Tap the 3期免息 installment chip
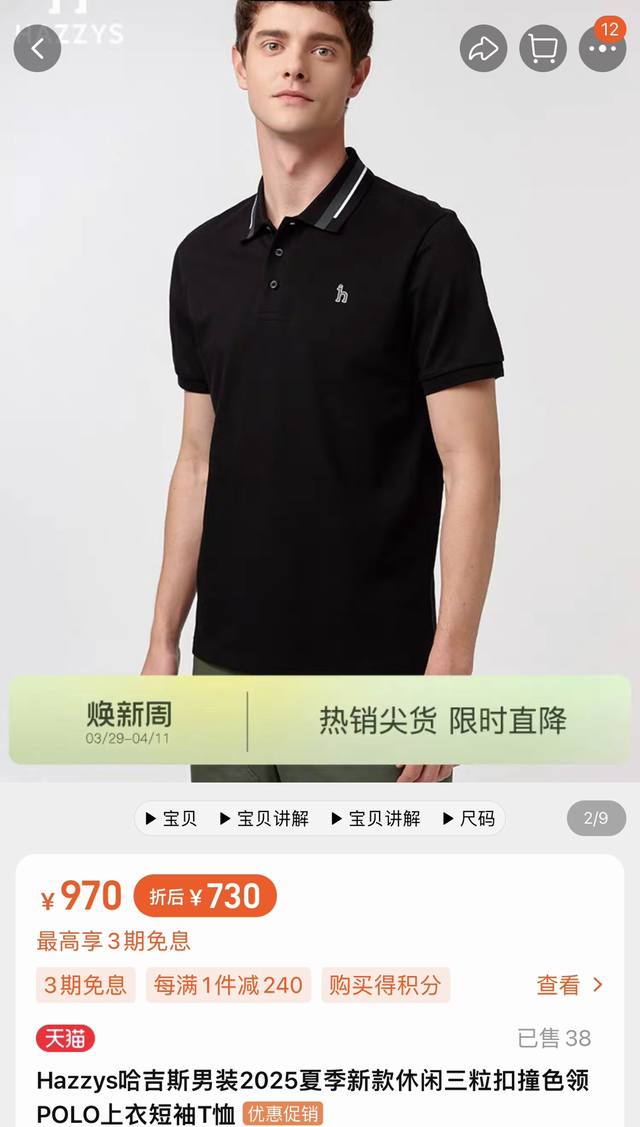640x1127 pixels. (86, 985)
